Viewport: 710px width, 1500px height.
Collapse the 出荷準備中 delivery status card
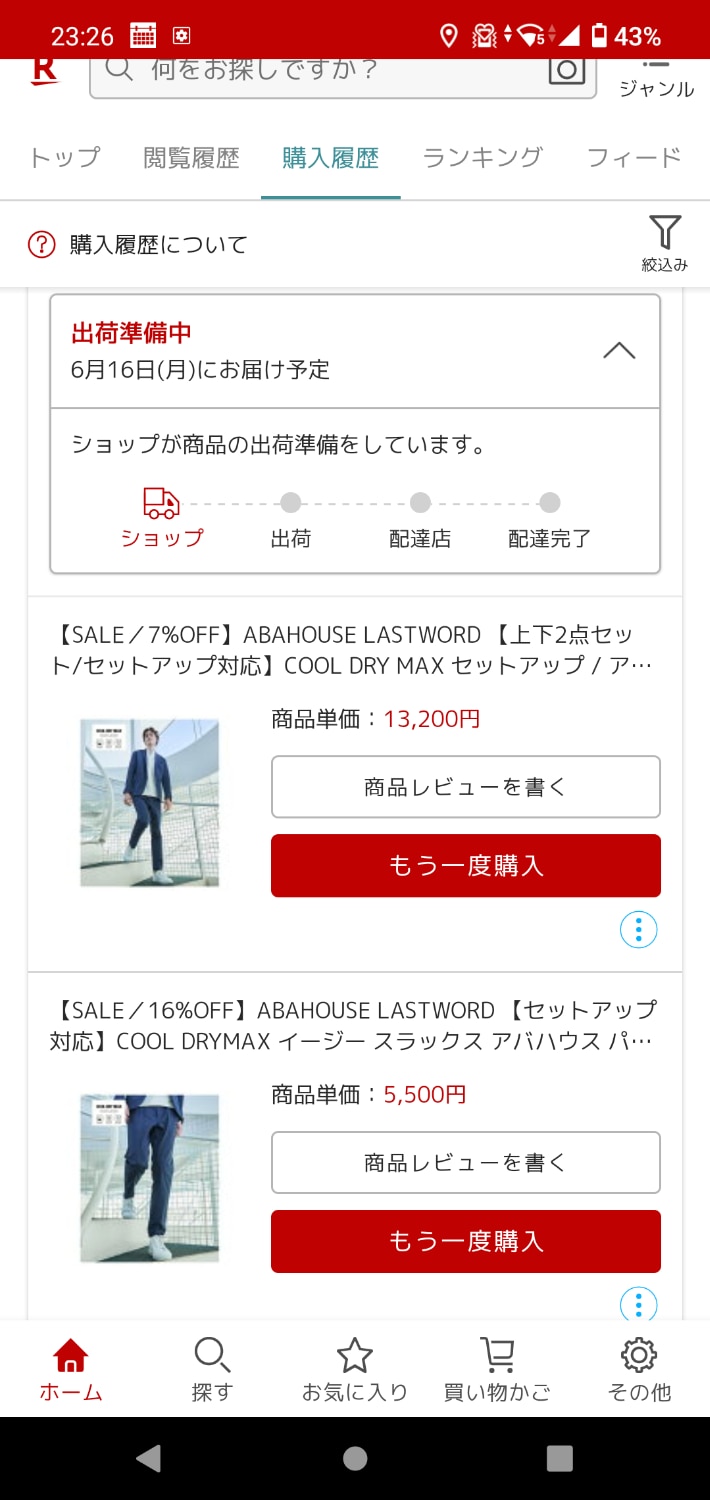pyautogui.click(x=619, y=351)
